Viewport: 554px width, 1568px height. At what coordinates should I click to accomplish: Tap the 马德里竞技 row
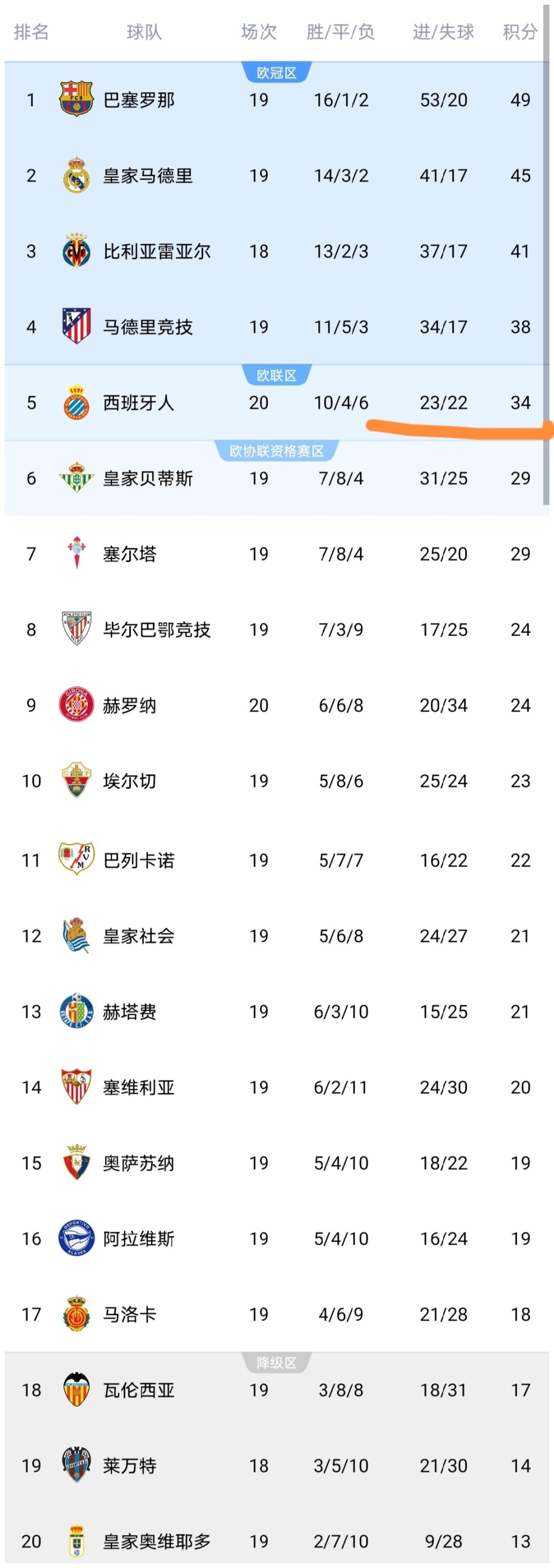(x=148, y=327)
